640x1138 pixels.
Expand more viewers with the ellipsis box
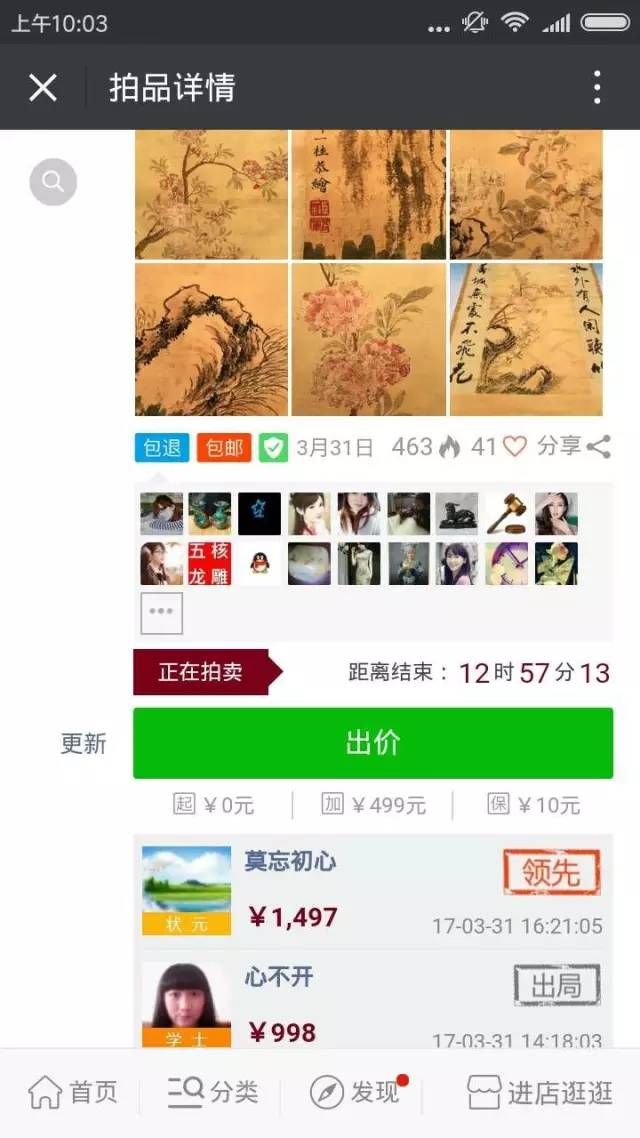click(161, 613)
